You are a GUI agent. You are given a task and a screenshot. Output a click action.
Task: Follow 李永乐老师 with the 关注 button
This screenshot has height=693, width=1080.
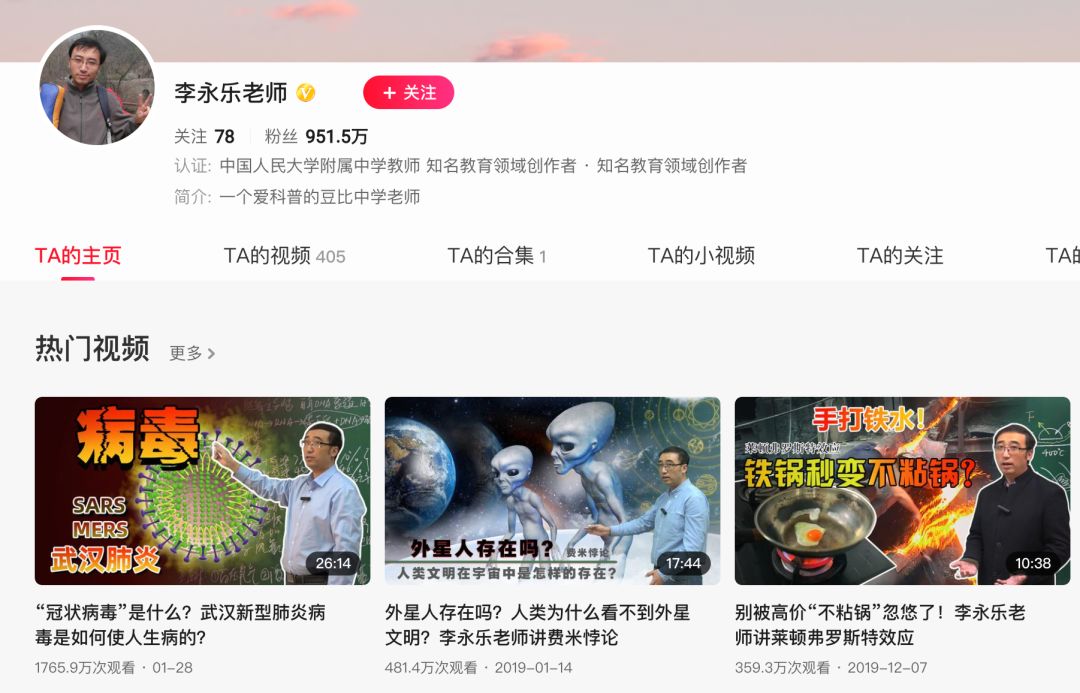408,93
